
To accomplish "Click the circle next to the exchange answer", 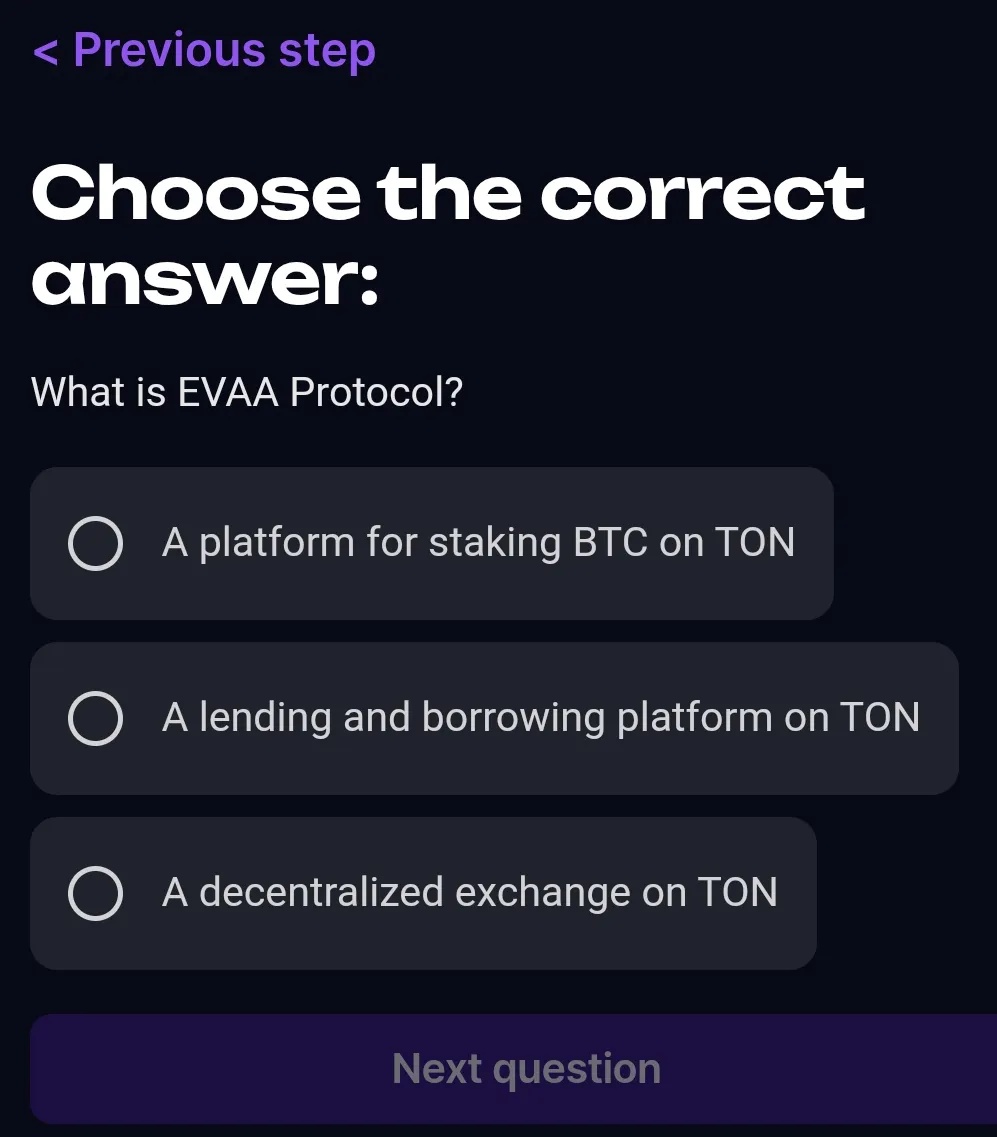I will [x=95, y=893].
